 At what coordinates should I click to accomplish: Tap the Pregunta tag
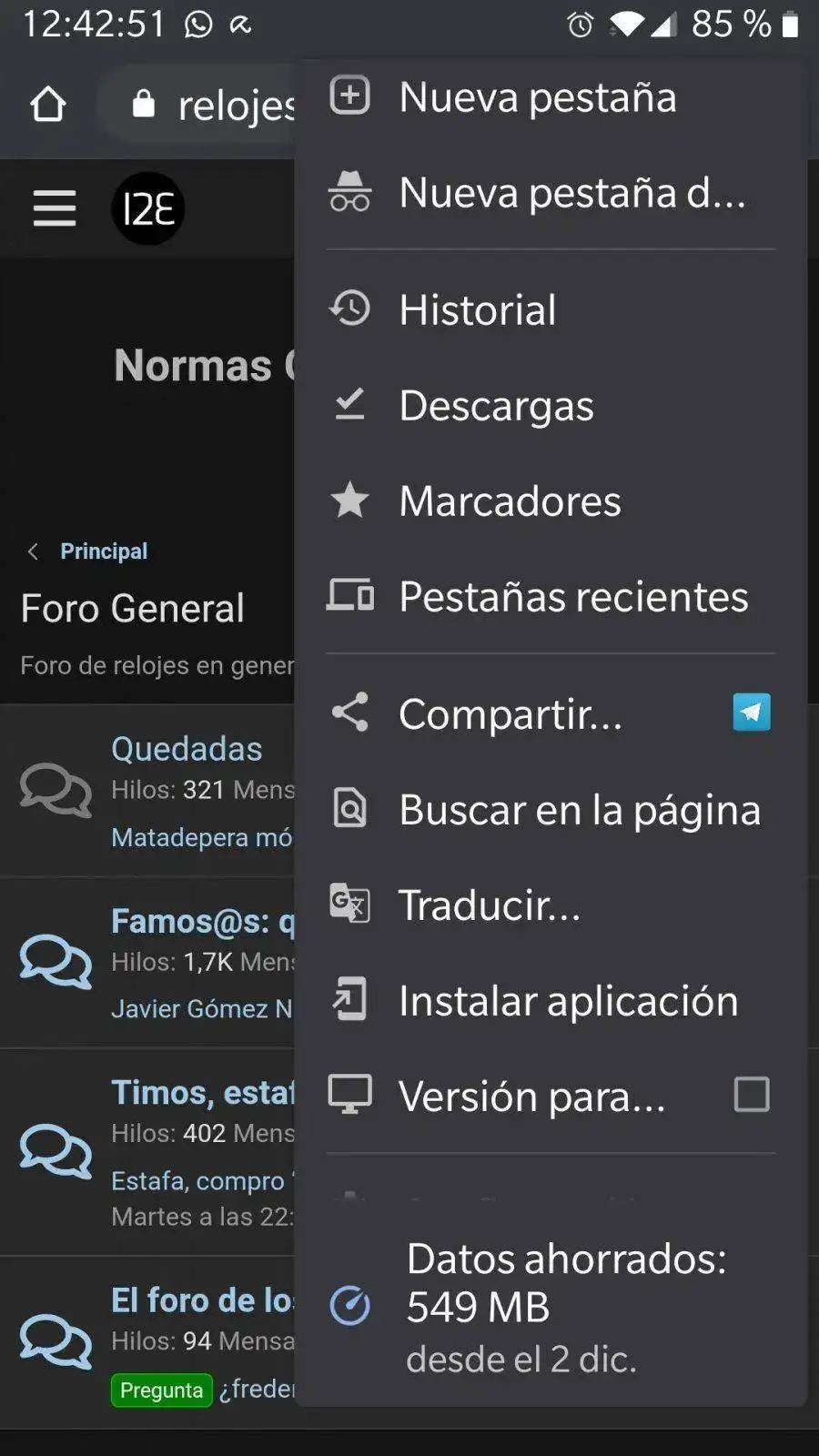click(161, 1390)
